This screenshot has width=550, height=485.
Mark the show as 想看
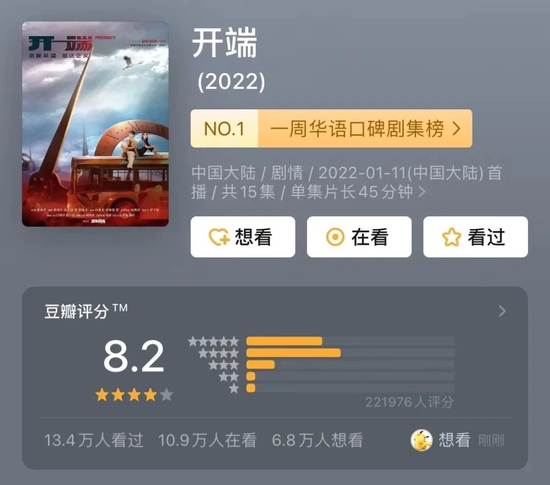click(x=243, y=237)
